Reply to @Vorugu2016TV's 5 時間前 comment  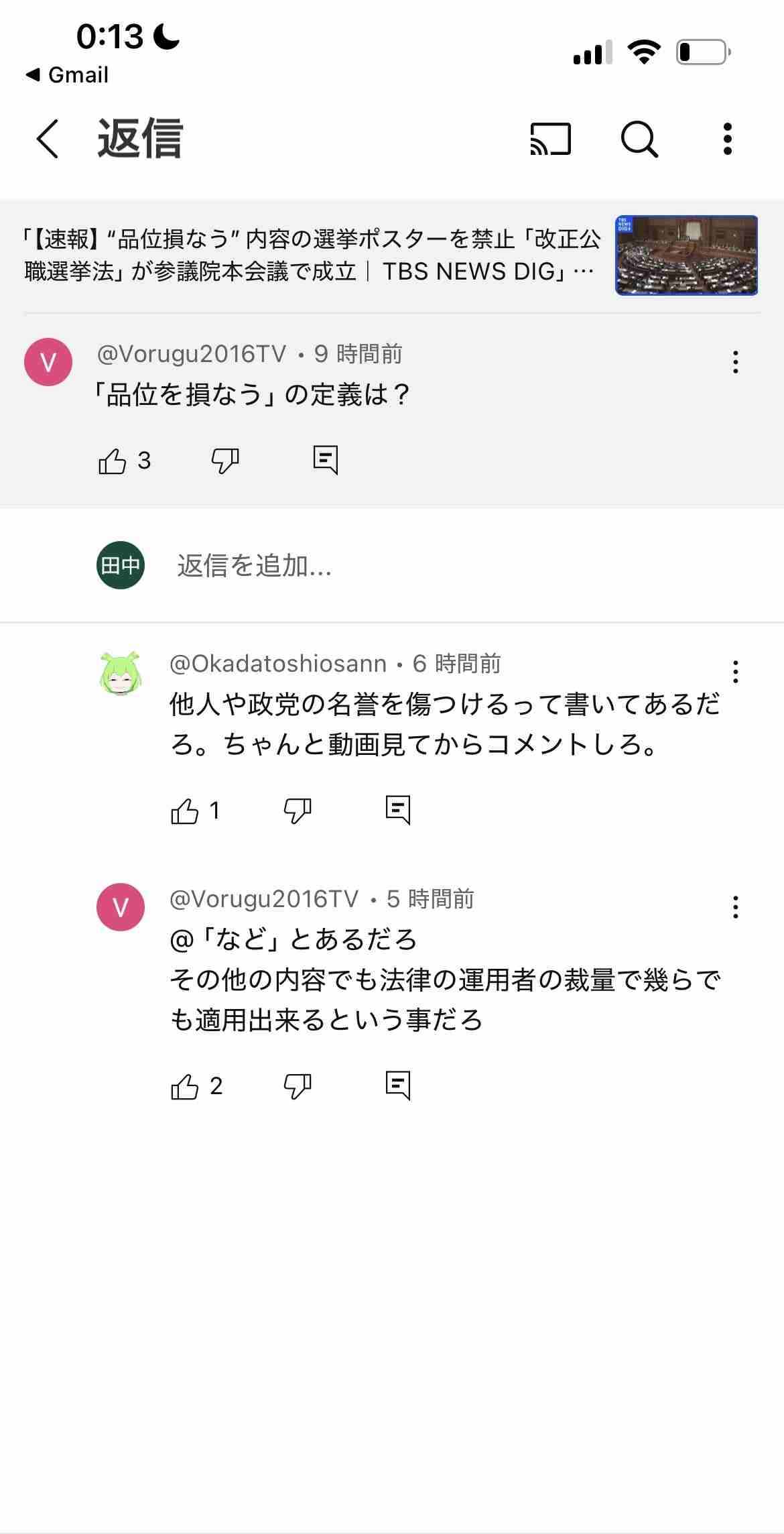pos(398,1085)
